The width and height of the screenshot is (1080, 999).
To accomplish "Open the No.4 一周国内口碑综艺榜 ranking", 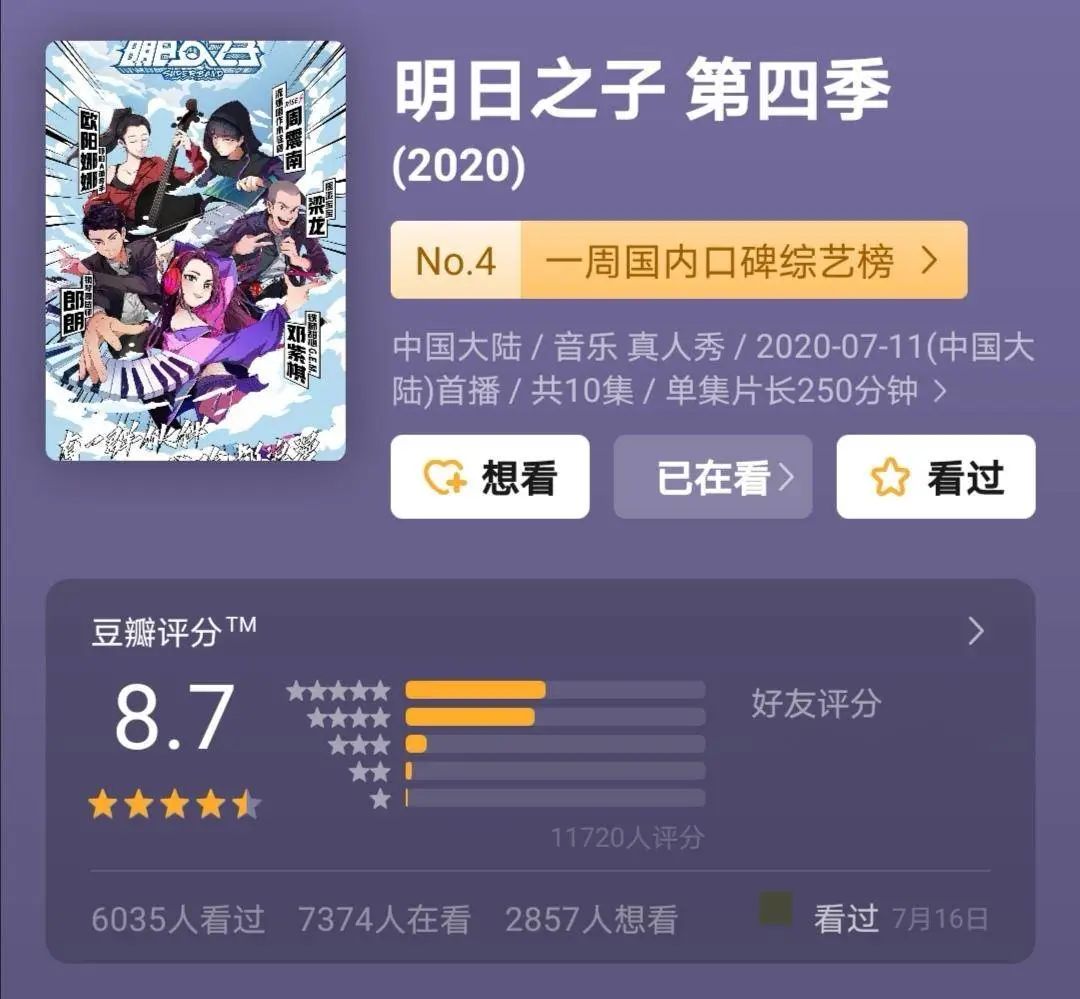I will 679,260.
